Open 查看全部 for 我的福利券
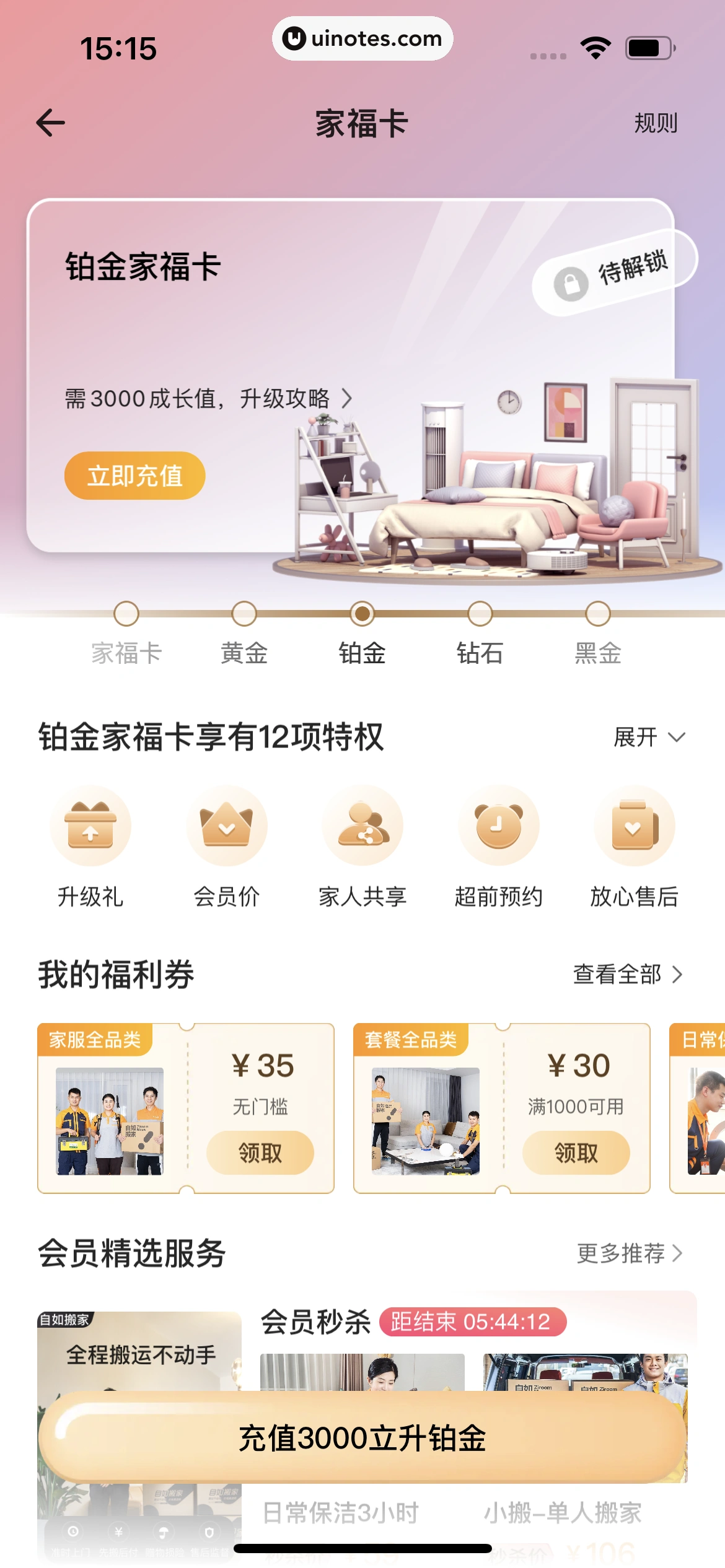 pos(626,973)
